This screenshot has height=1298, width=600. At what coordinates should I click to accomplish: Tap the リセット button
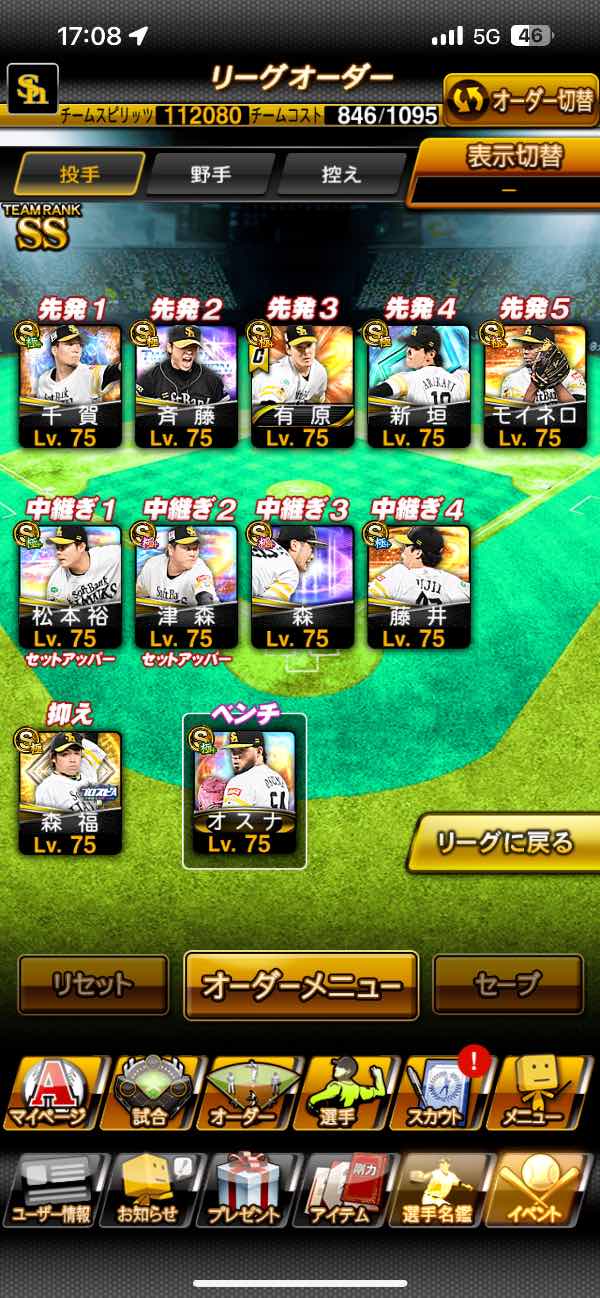93,985
